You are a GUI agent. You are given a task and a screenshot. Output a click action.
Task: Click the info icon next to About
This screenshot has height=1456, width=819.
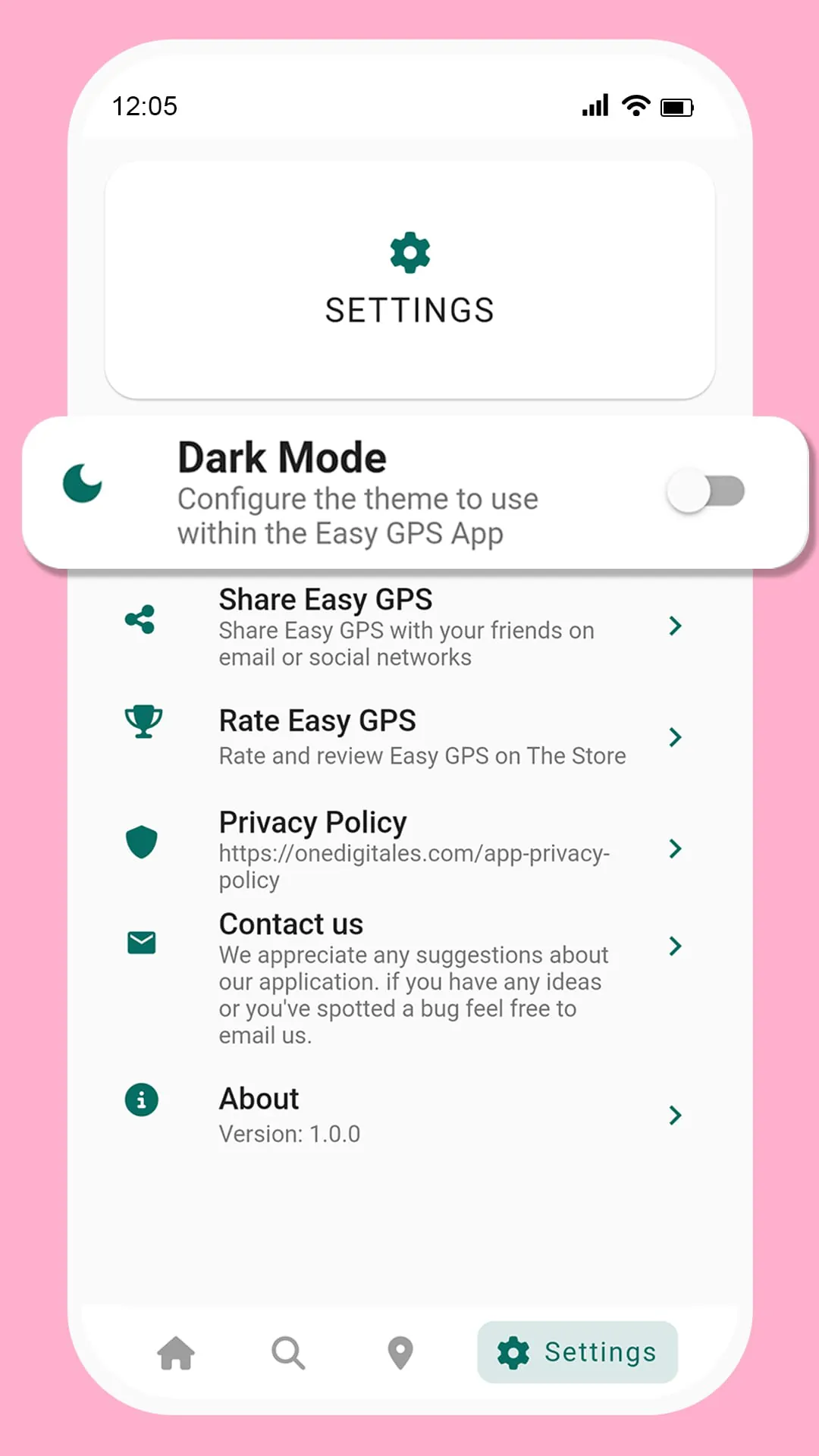(141, 1100)
